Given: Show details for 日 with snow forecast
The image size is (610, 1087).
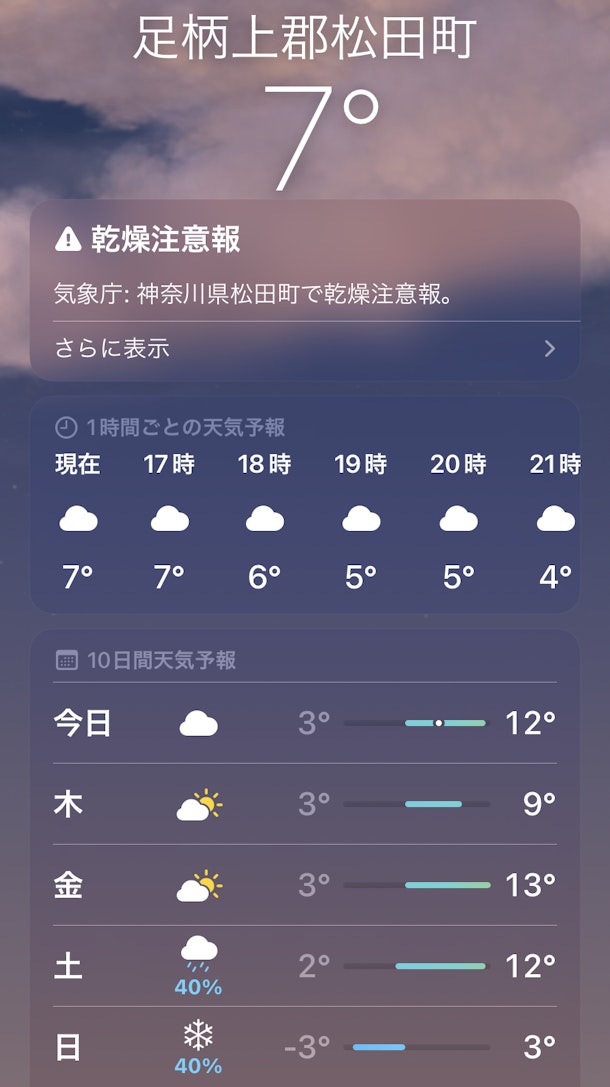Looking at the screenshot, I should (304, 1047).
